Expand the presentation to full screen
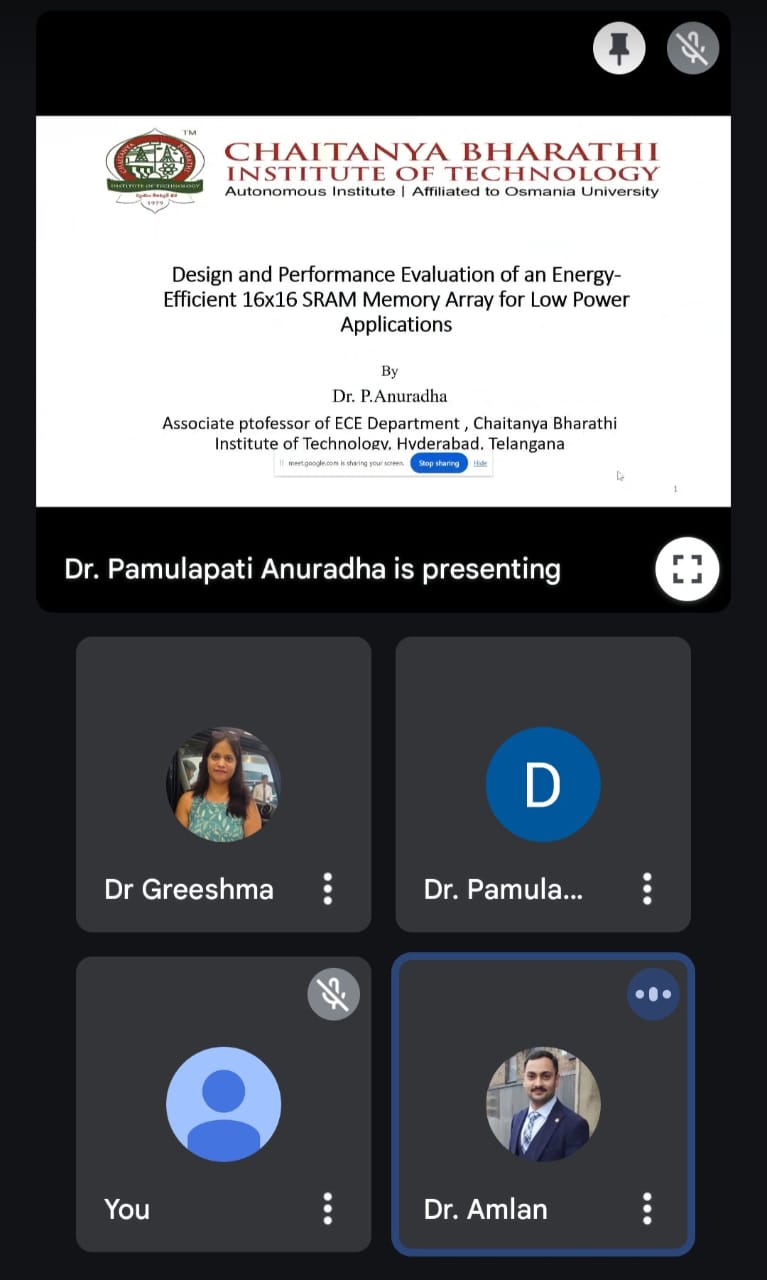 (x=687, y=569)
